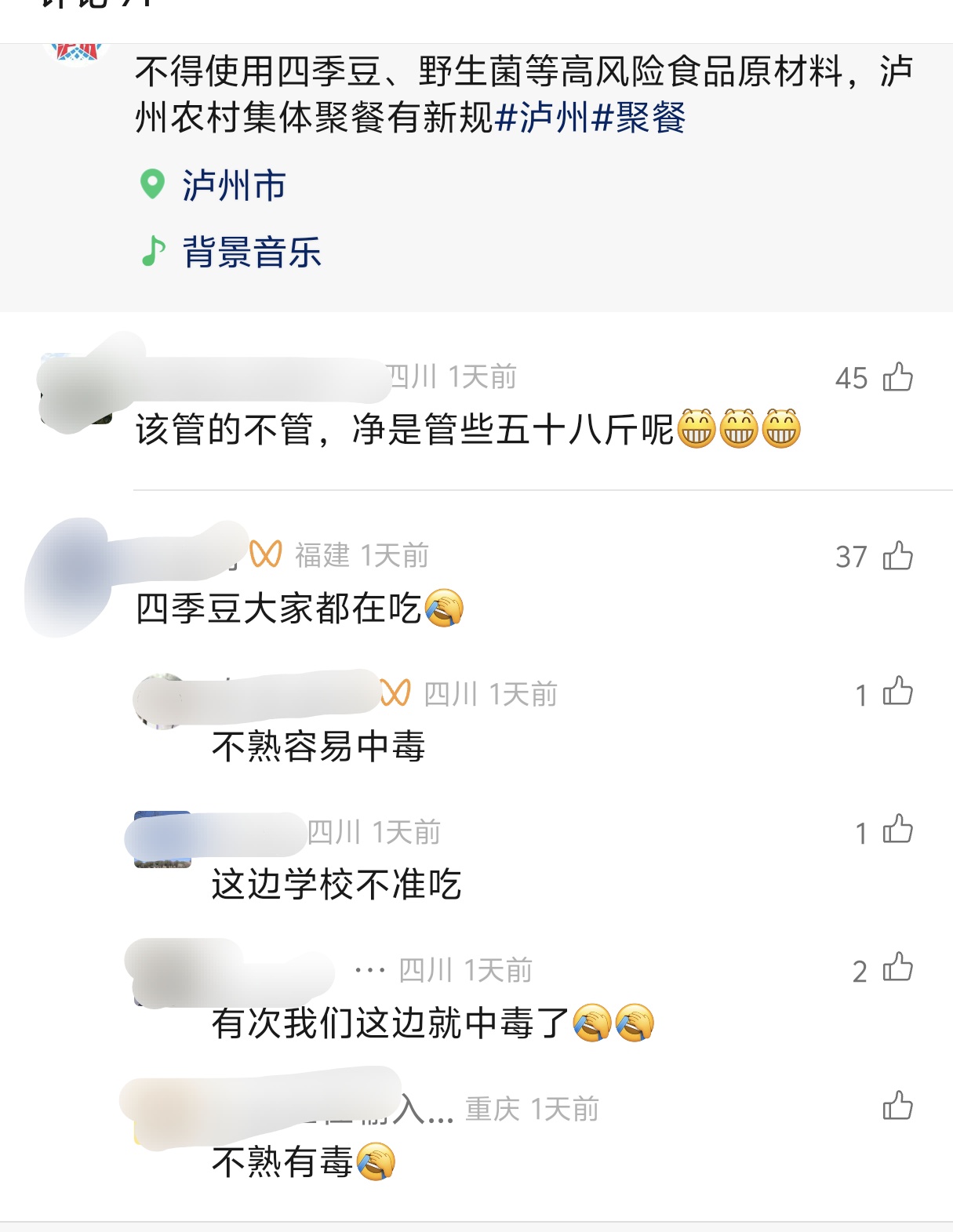Open the #聚餐 hashtag link
The width and height of the screenshot is (953, 1232).
click(639, 118)
